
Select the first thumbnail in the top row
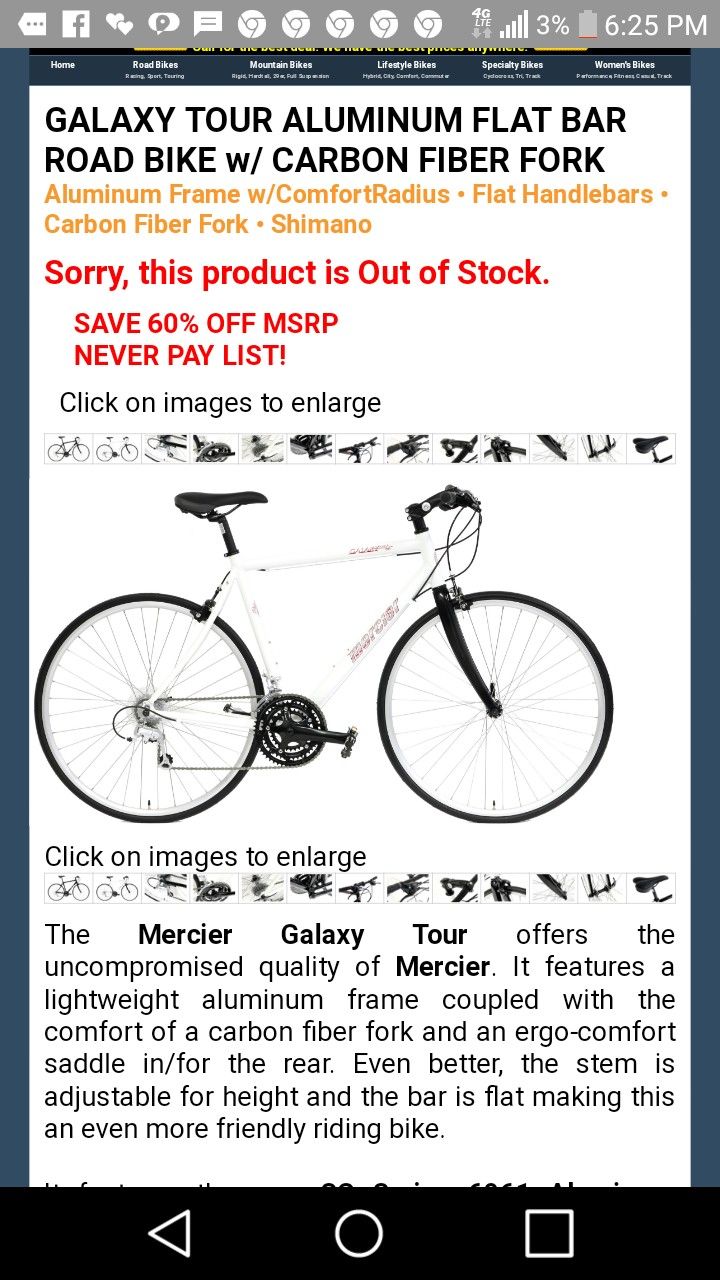click(x=68, y=449)
